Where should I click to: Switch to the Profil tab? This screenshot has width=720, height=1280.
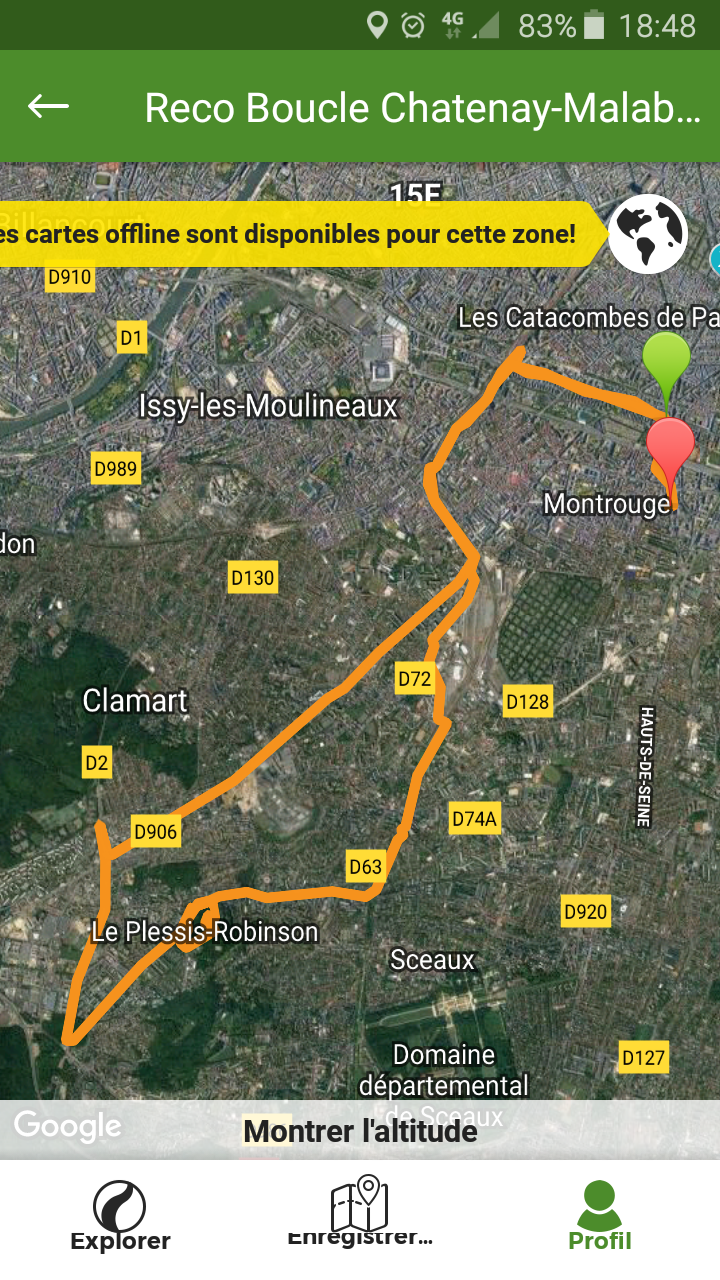600,1216
